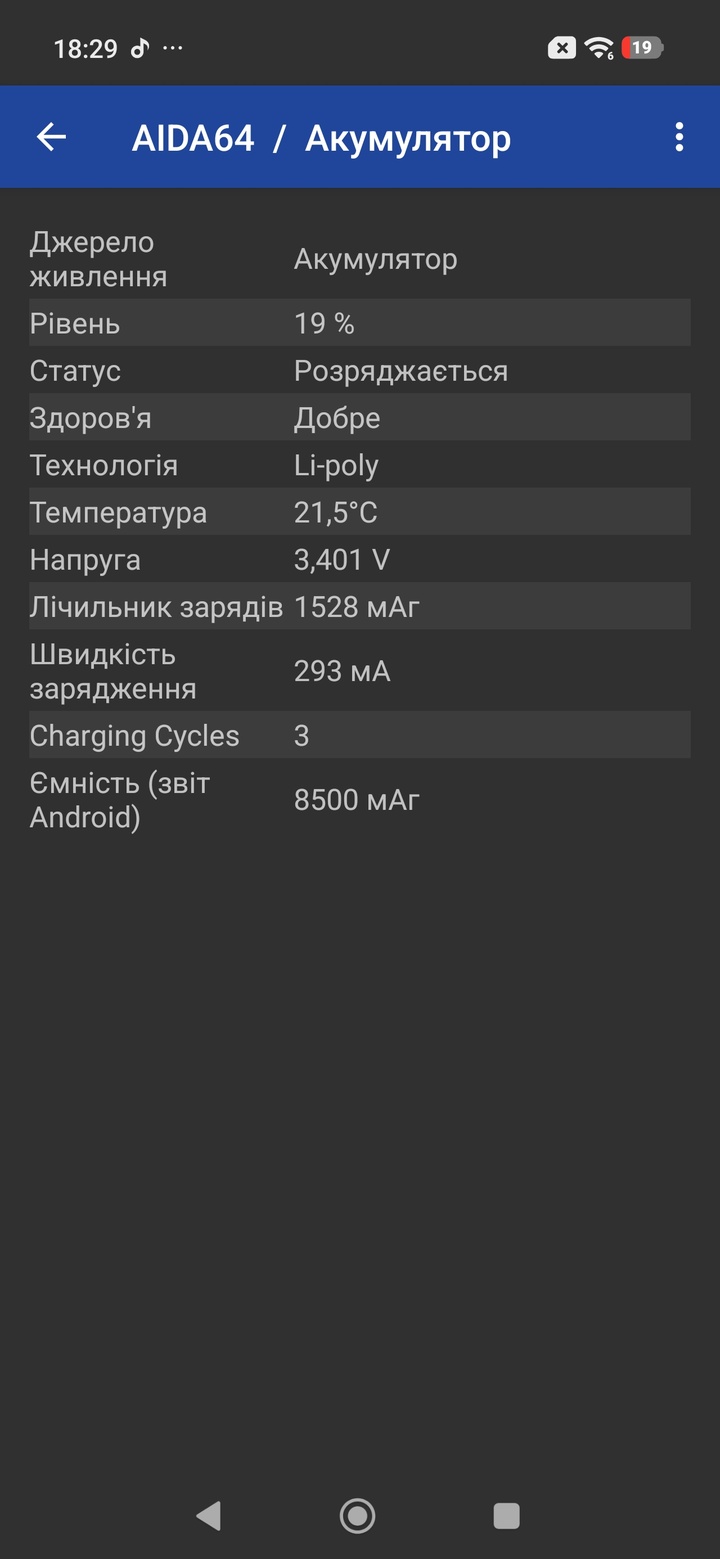Open the three-dot overflow menu

tap(679, 137)
